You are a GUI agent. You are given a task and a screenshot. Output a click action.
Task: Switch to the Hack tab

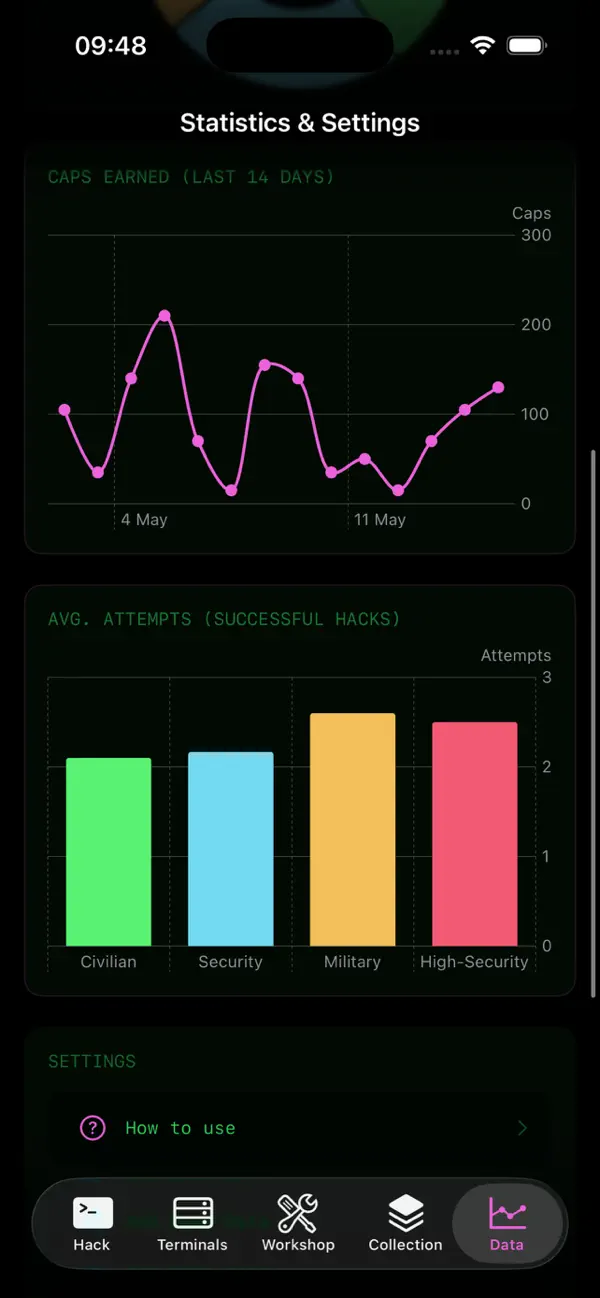(92, 1224)
